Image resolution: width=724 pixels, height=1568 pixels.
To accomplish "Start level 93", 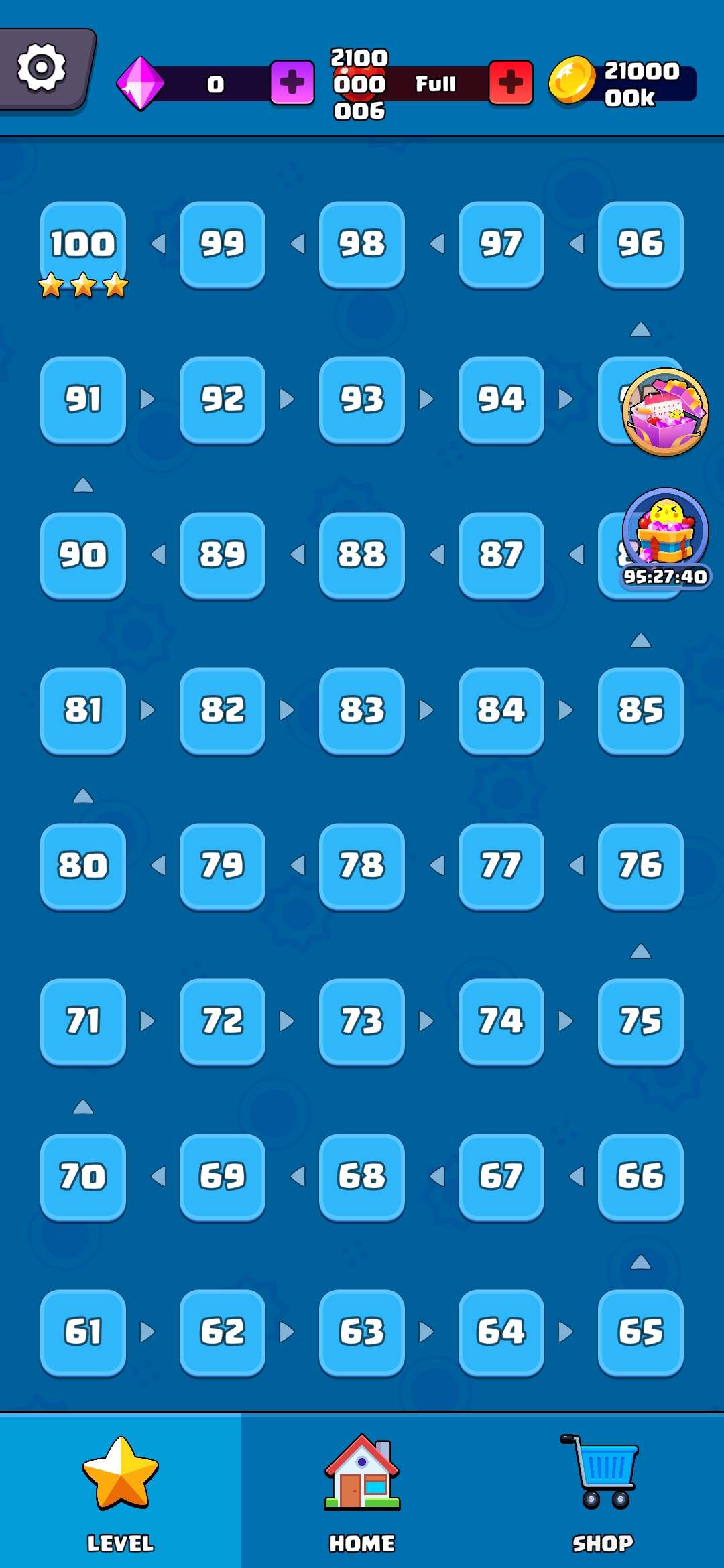I will pos(362,399).
